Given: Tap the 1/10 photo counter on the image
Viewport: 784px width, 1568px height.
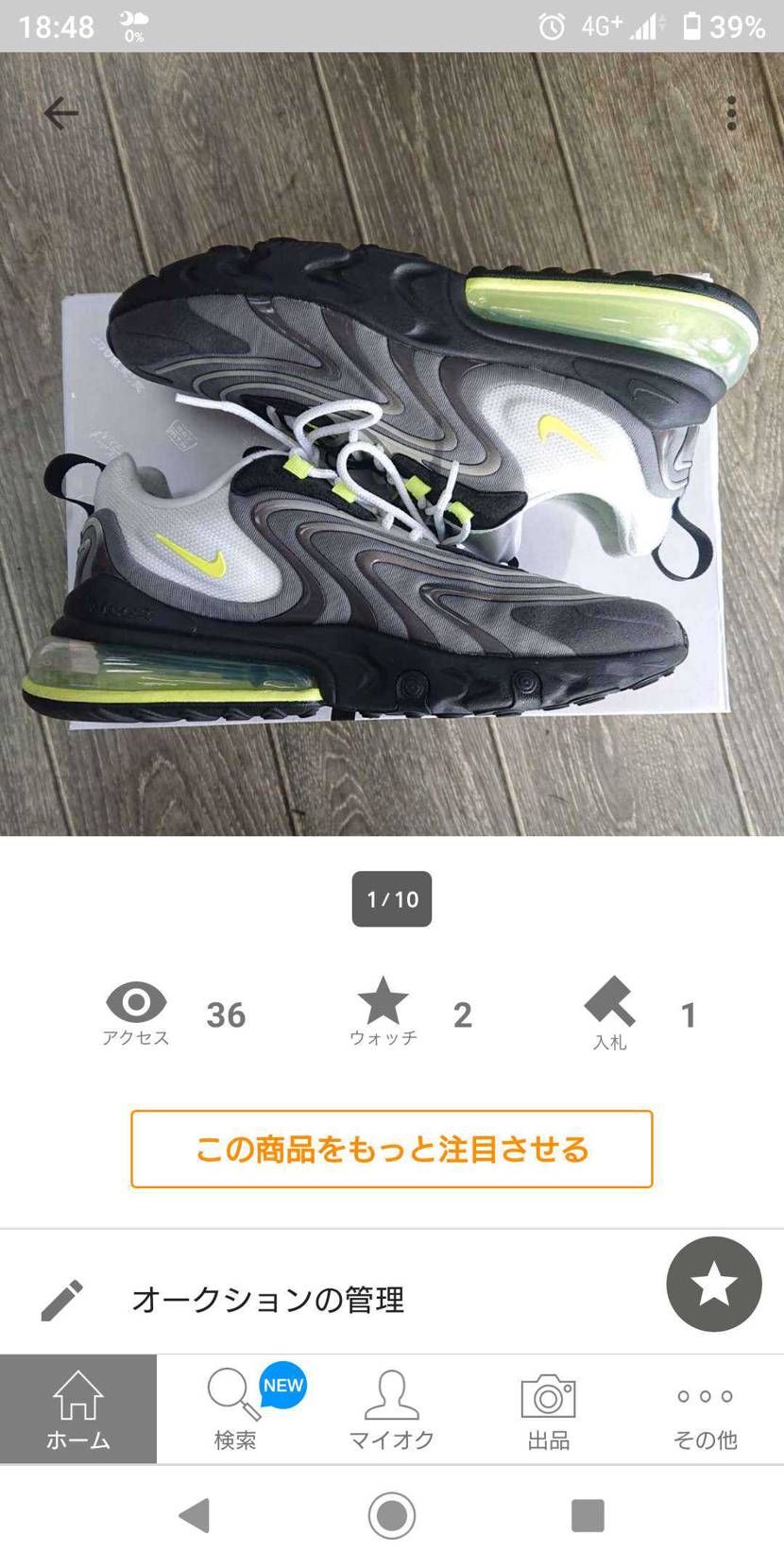Looking at the screenshot, I should tap(391, 900).
